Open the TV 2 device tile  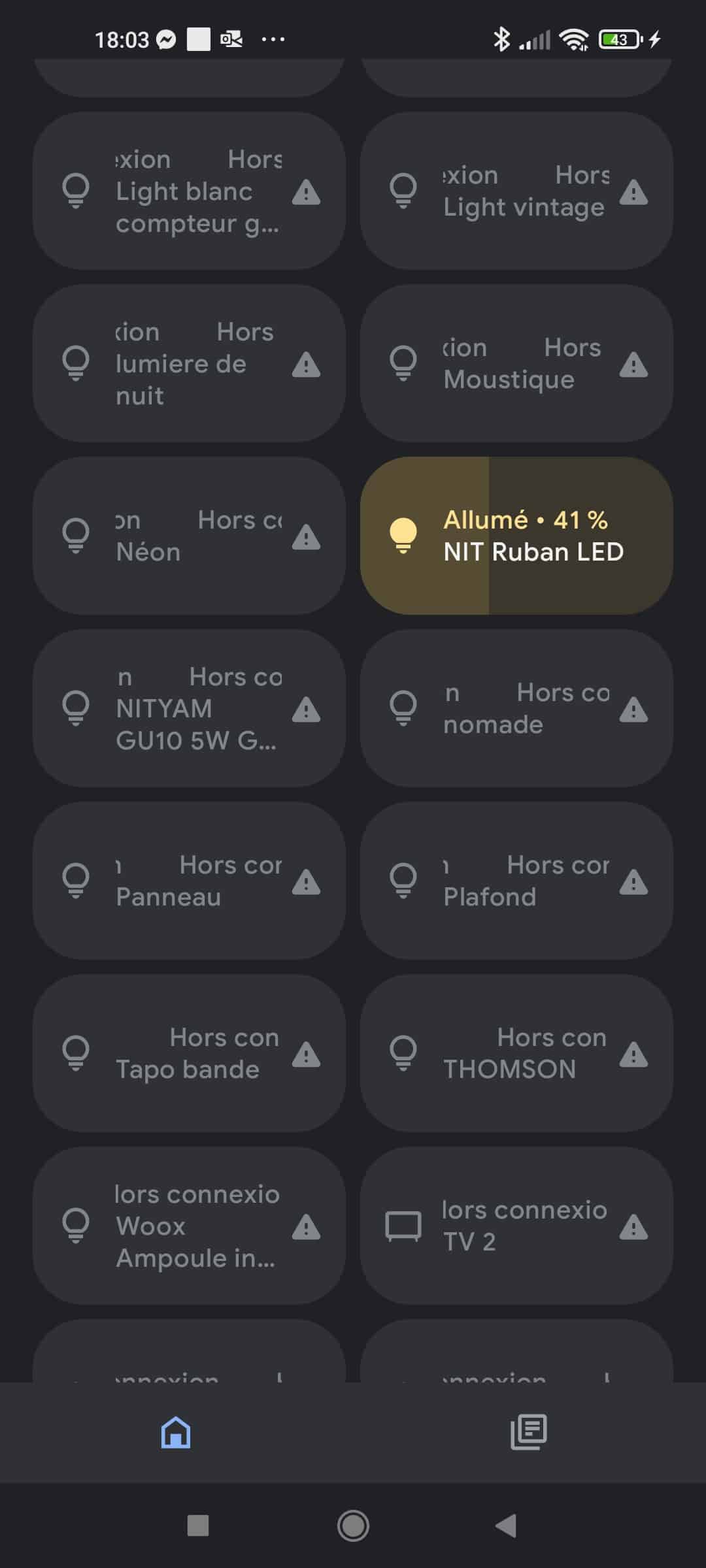pos(516,1226)
